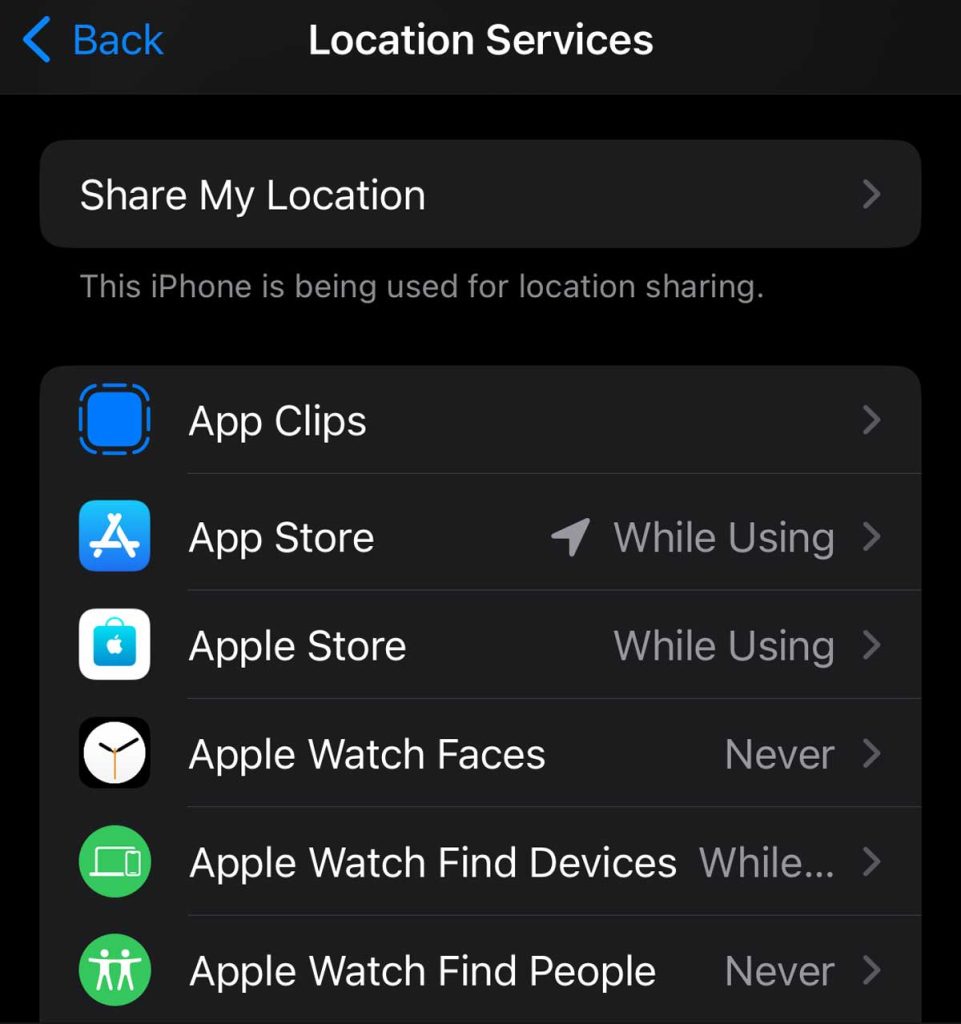Open App Store location permission

tap(480, 538)
